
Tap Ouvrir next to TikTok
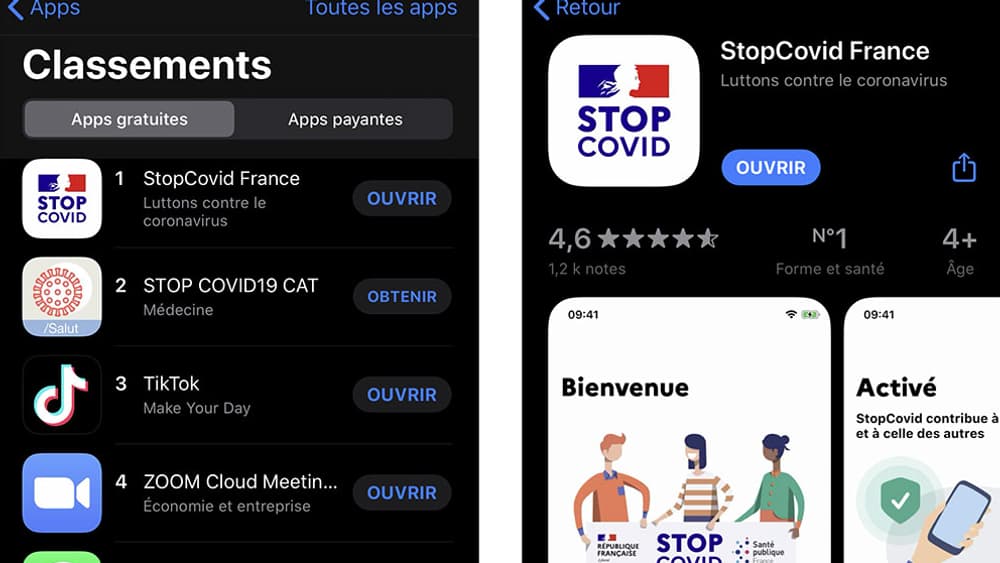point(402,394)
